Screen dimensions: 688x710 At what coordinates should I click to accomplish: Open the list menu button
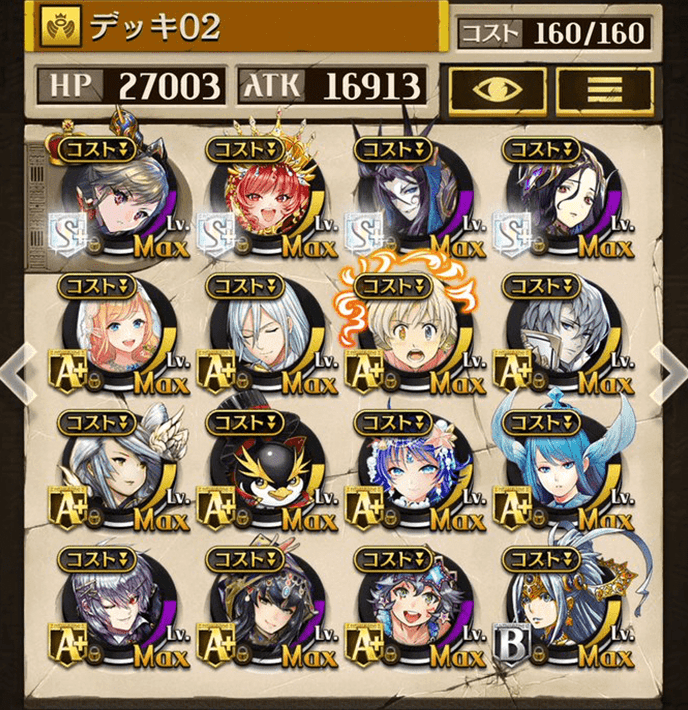point(603,90)
